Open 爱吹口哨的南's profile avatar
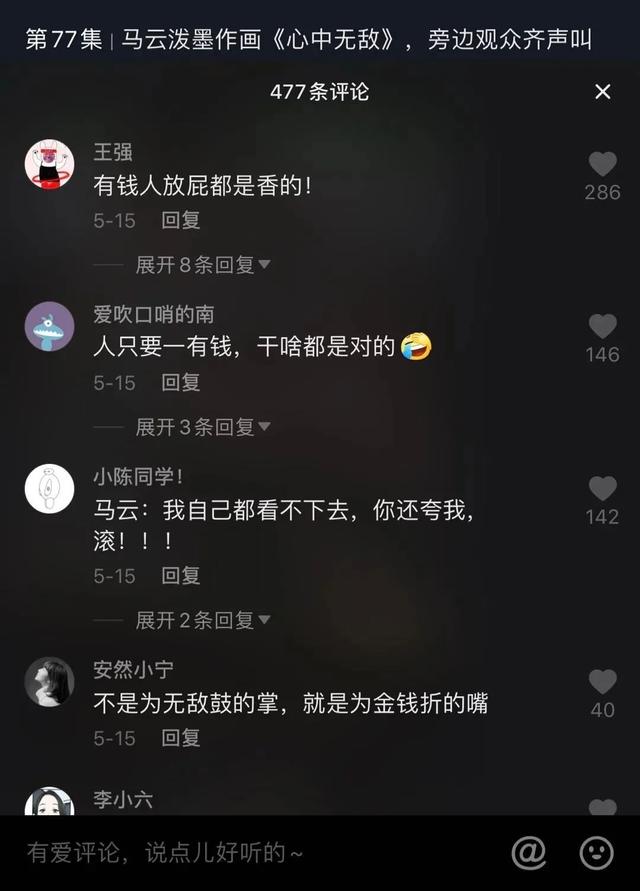Viewport: 640px width, 891px height. pyautogui.click(x=49, y=326)
